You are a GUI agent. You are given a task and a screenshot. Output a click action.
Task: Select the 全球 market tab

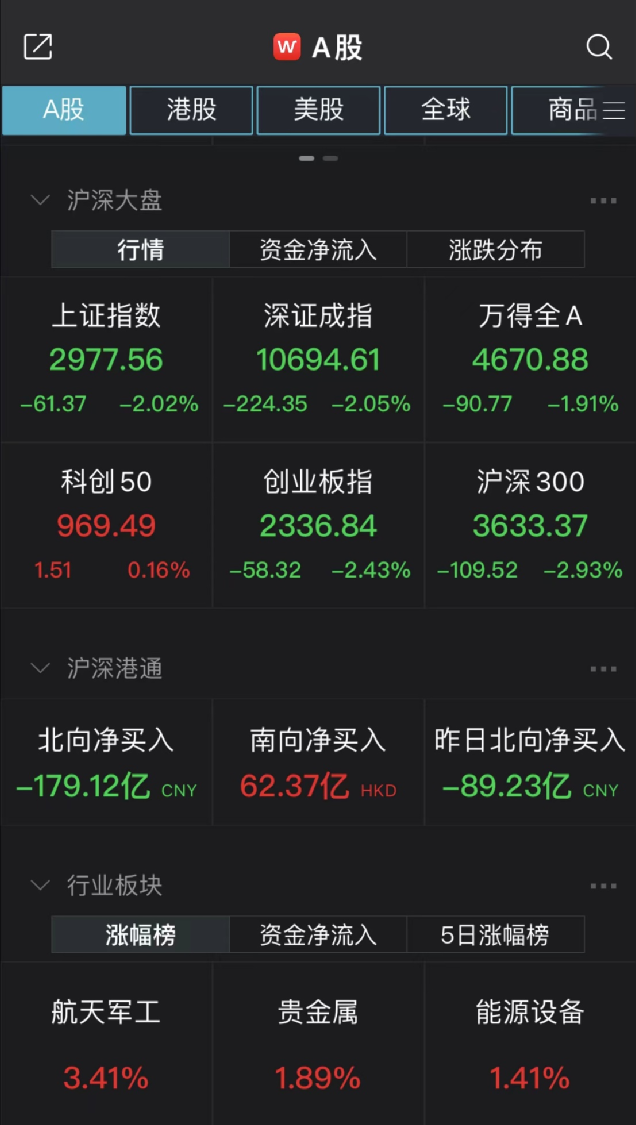click(446, 110)
